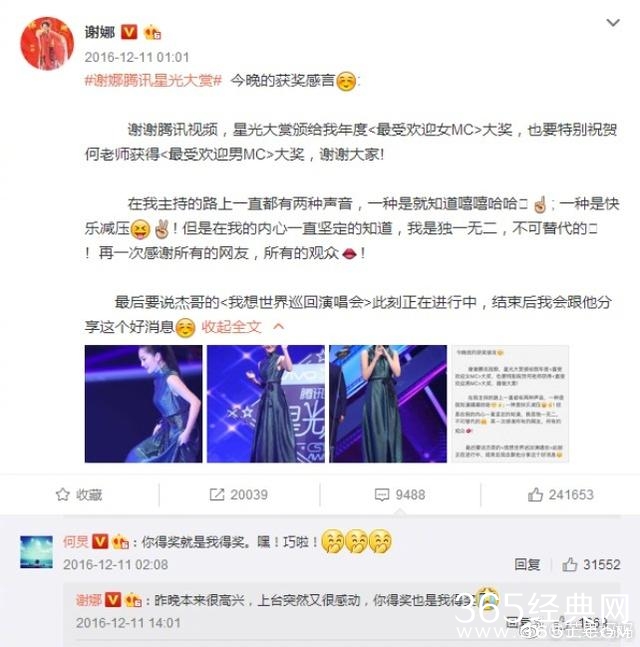Repost this post showing 20039 reposts

coord(238,494)
